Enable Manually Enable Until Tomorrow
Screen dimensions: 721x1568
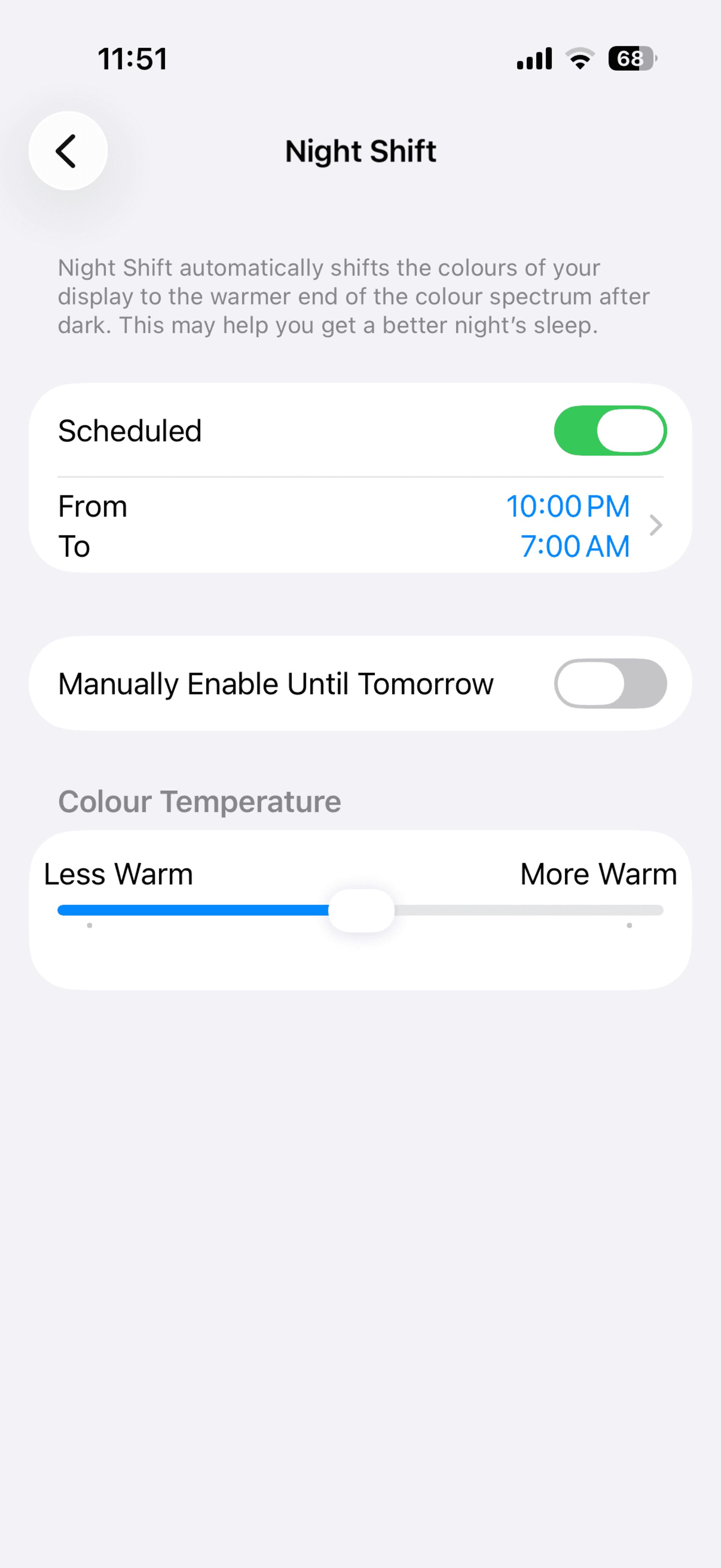pyautogui.click(x=609, y=684)
